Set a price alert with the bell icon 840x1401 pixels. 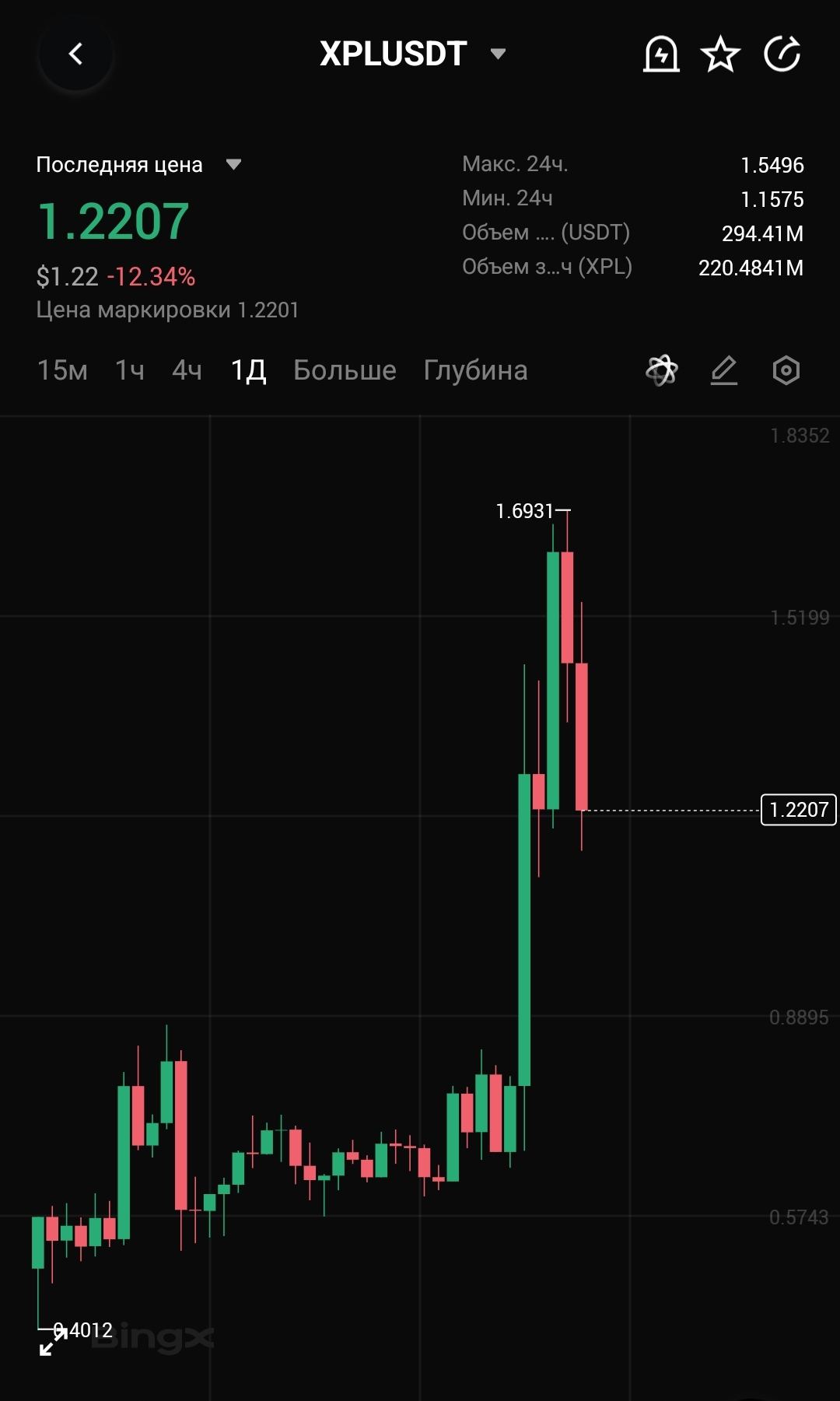661,54
